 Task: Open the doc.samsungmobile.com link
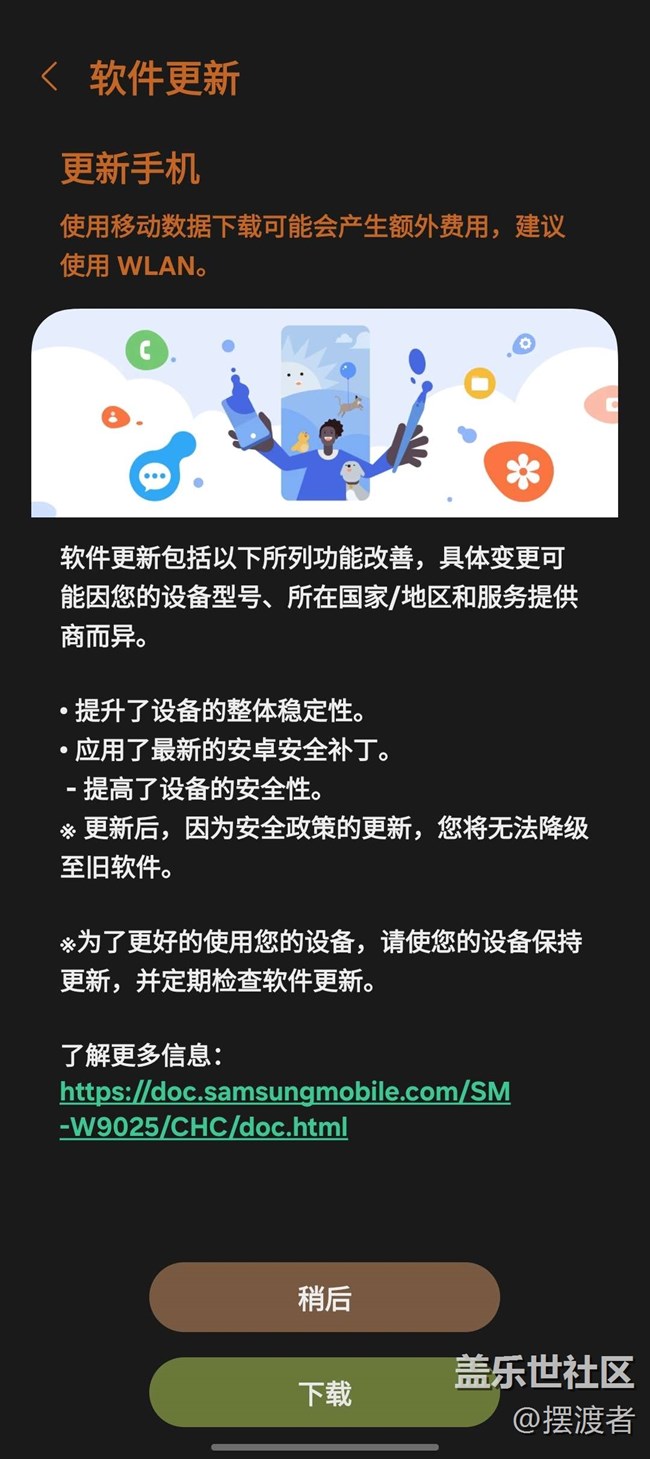coord(285,1109)
